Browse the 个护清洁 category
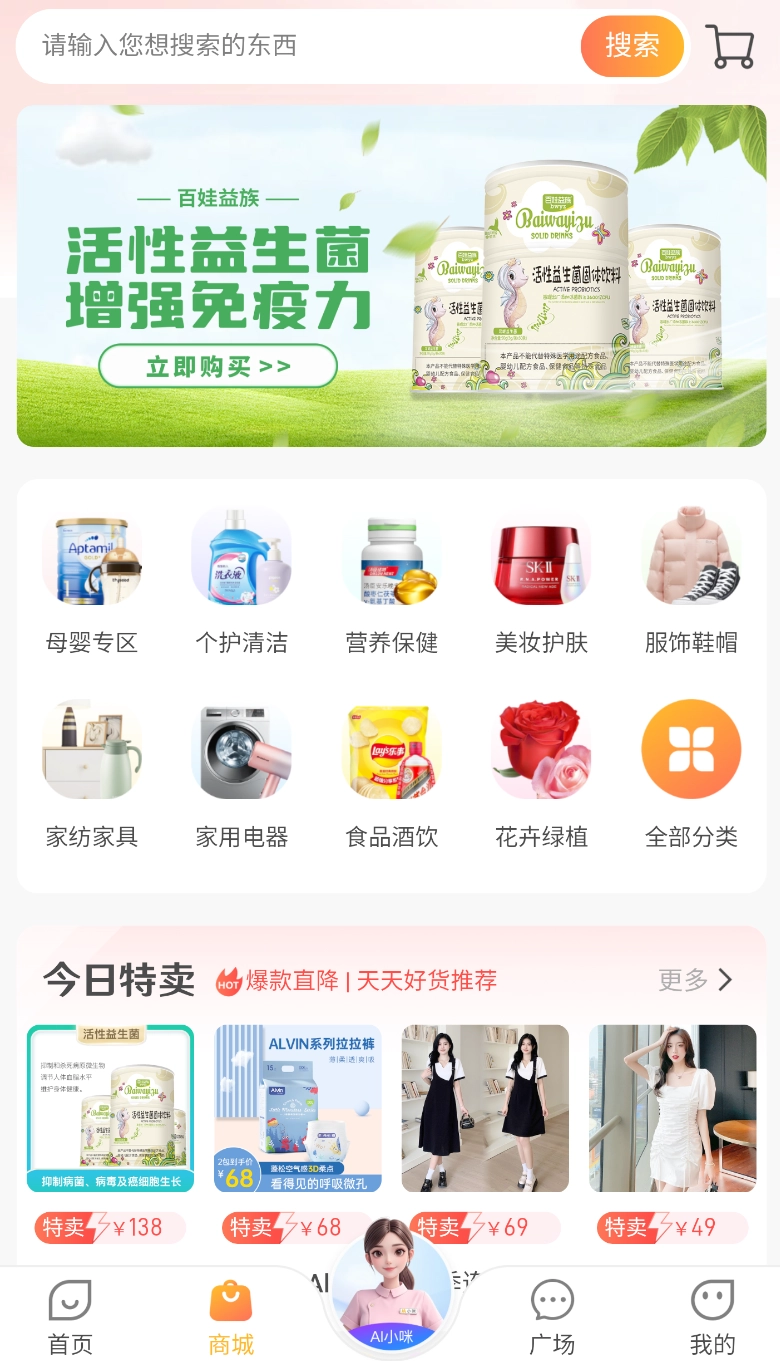Viewport: 780px width, 1361px height. pos(241,580)
